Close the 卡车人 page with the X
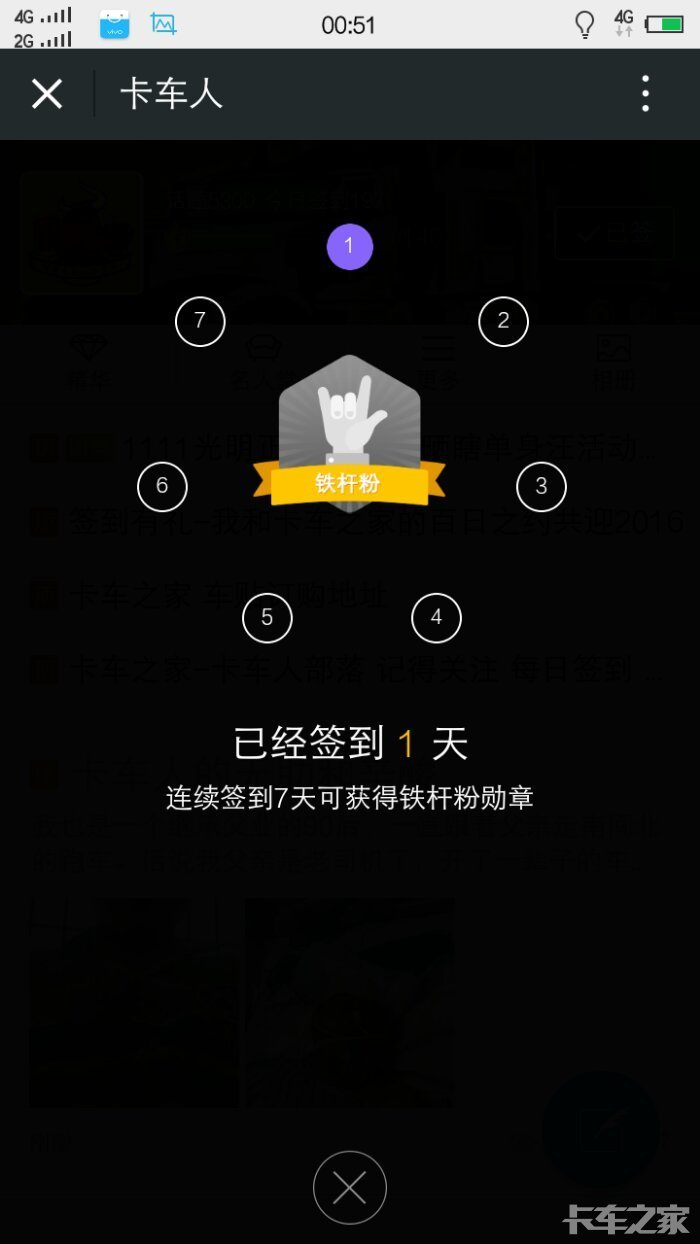Screen dimensions: 700x1244 coord(47,94)
